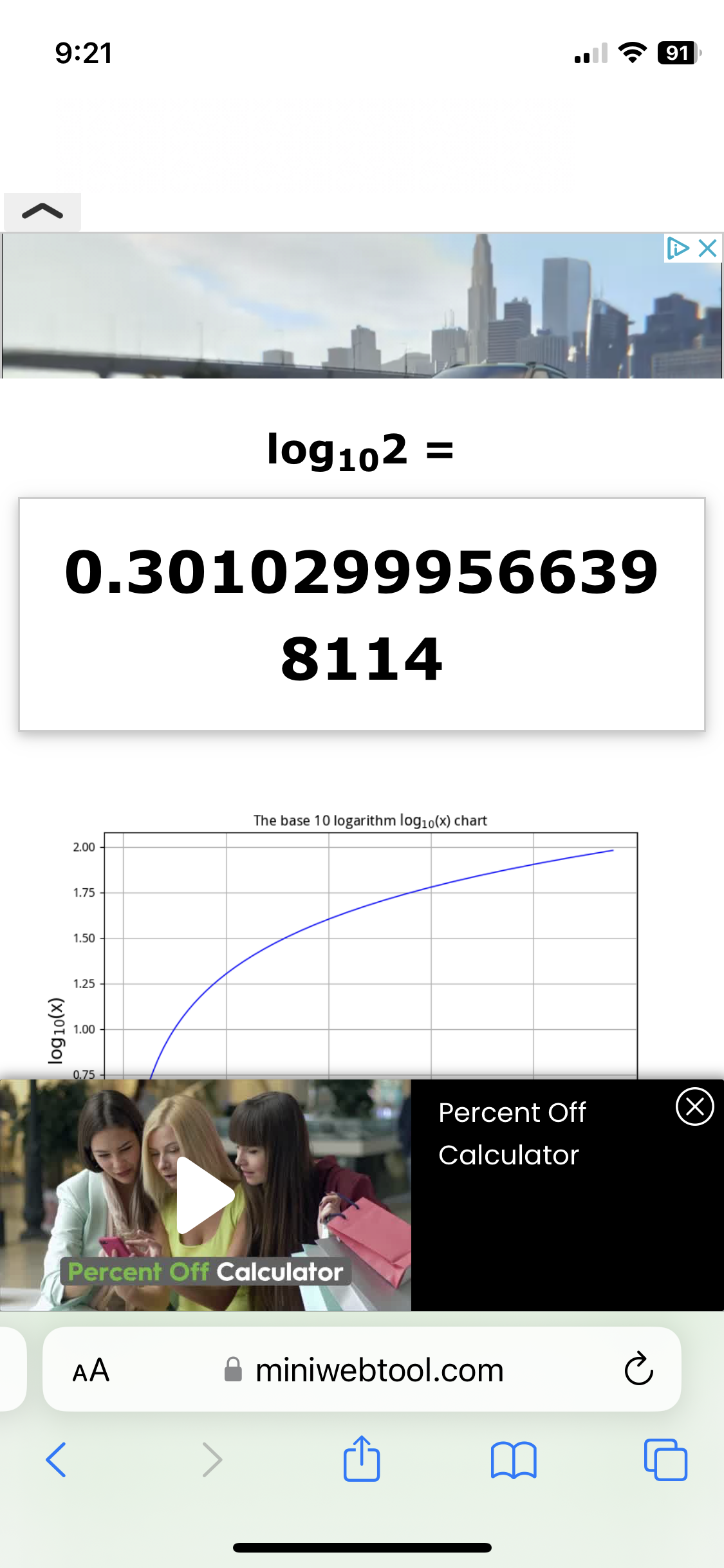Show all open tabs
Screen dimensions: 724x1568
(x=665, y=1460)
